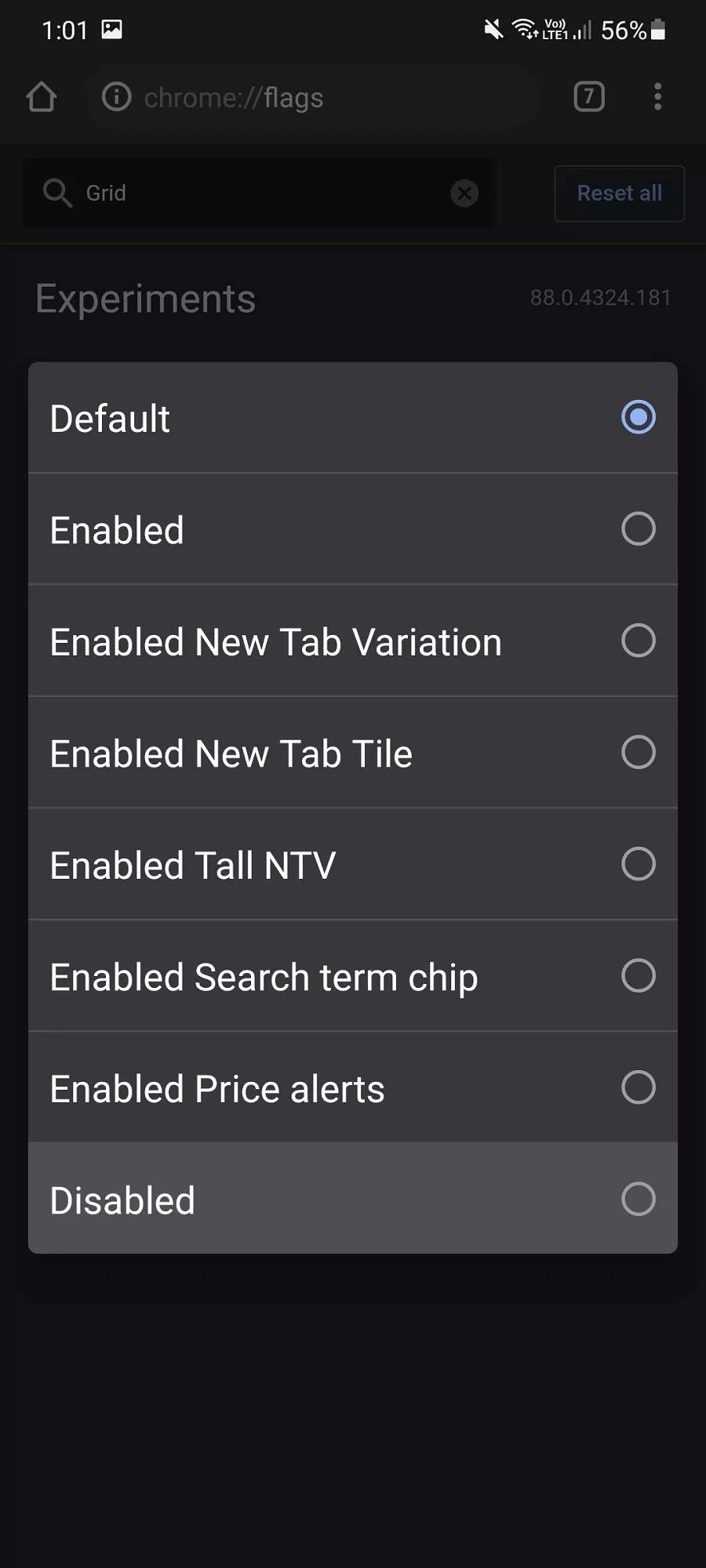View site info icon in address bar

coord(116,97)
